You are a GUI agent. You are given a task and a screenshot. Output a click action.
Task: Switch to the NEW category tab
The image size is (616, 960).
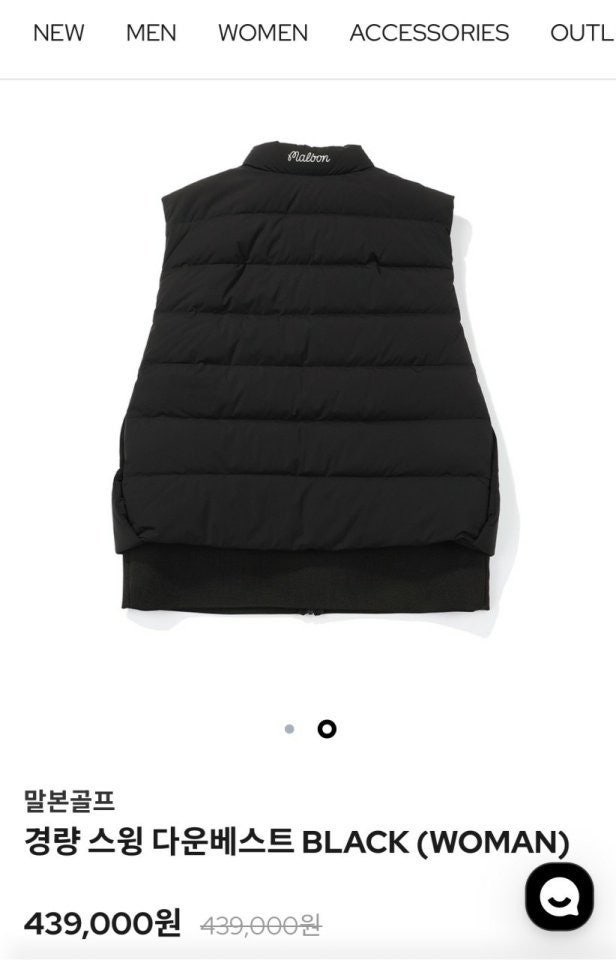(x=58, y=33)
